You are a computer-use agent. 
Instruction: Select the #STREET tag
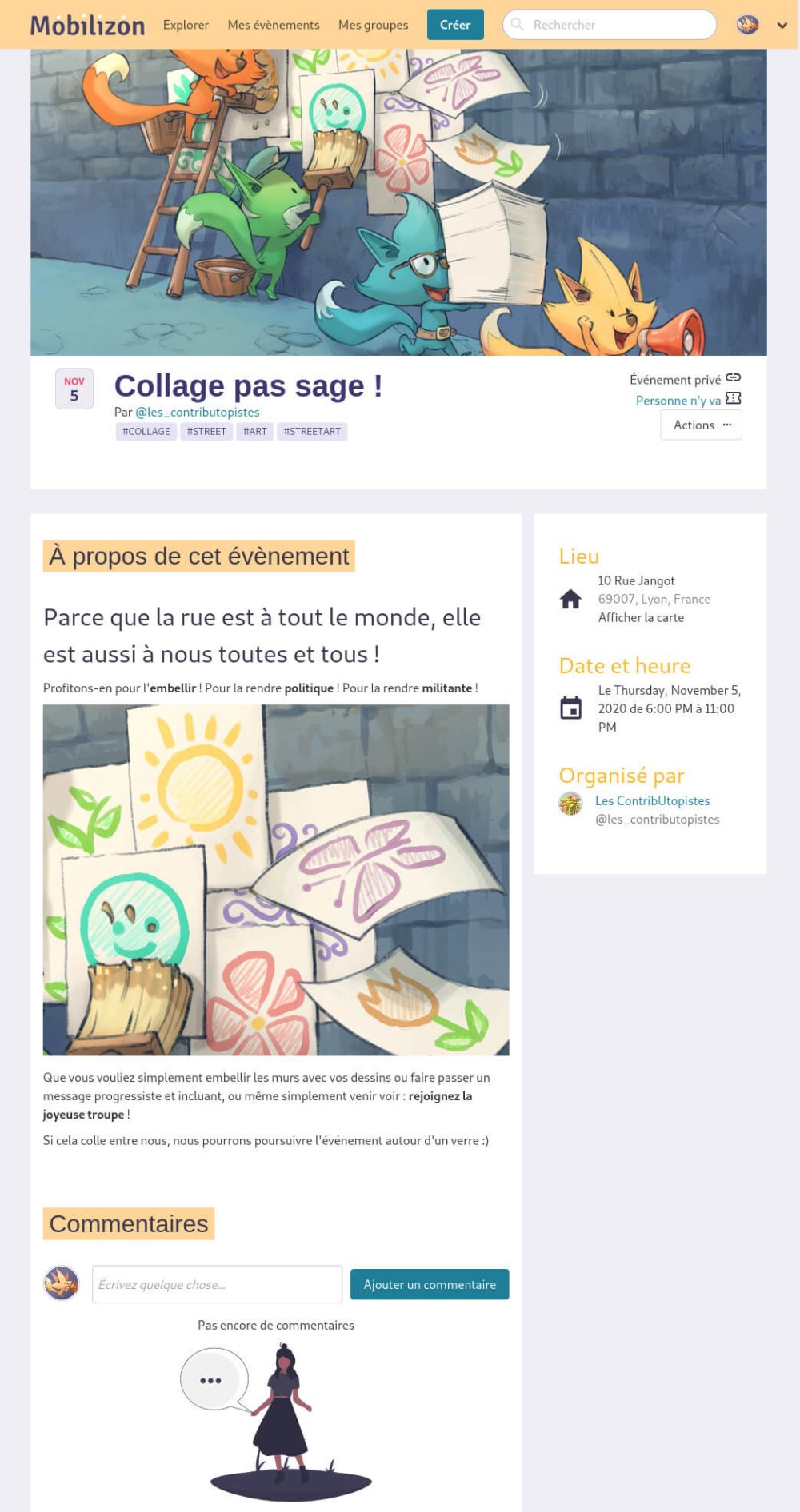tap(206, 431)
